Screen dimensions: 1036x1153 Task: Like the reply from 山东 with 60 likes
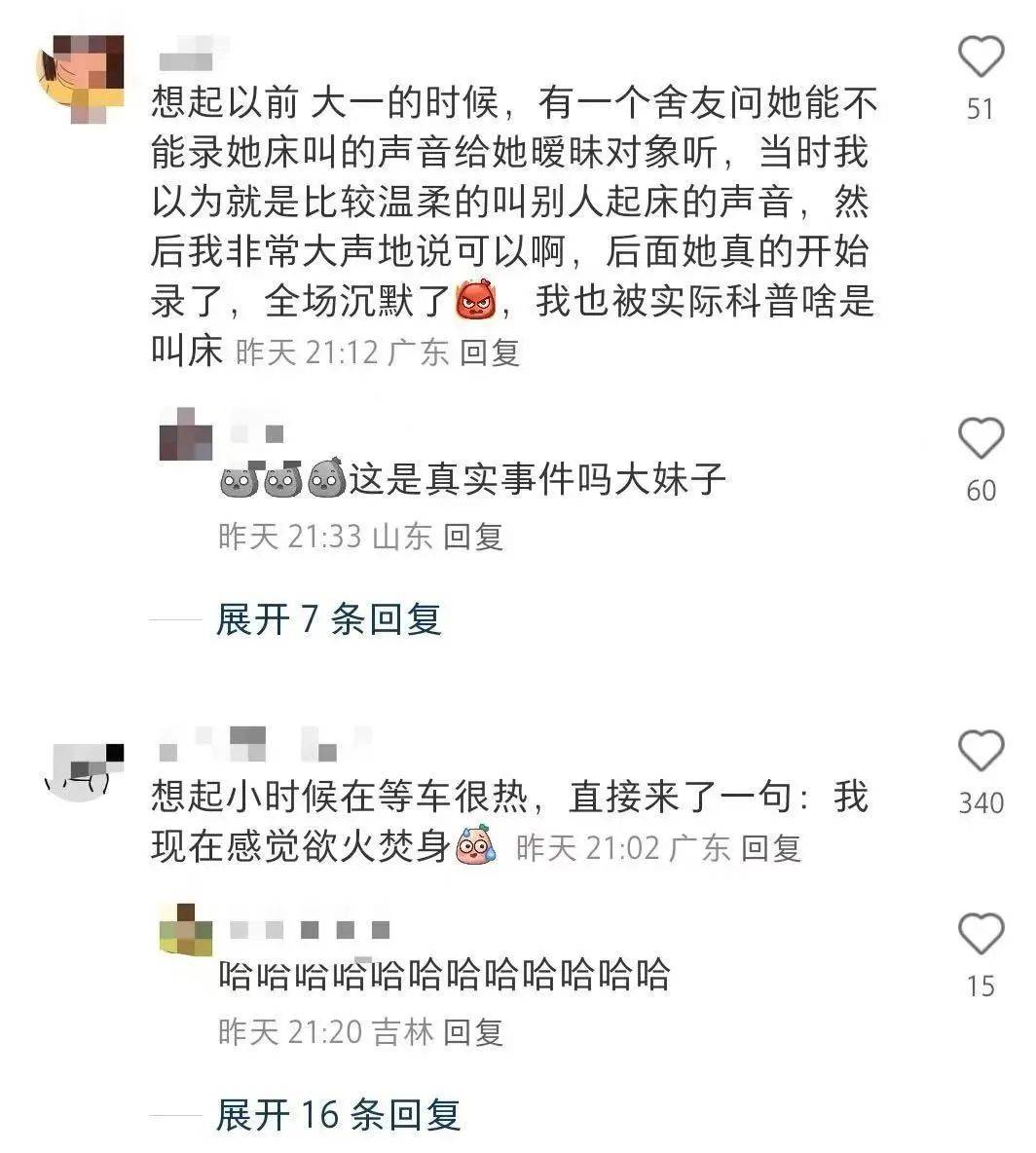tap(980, 438)
